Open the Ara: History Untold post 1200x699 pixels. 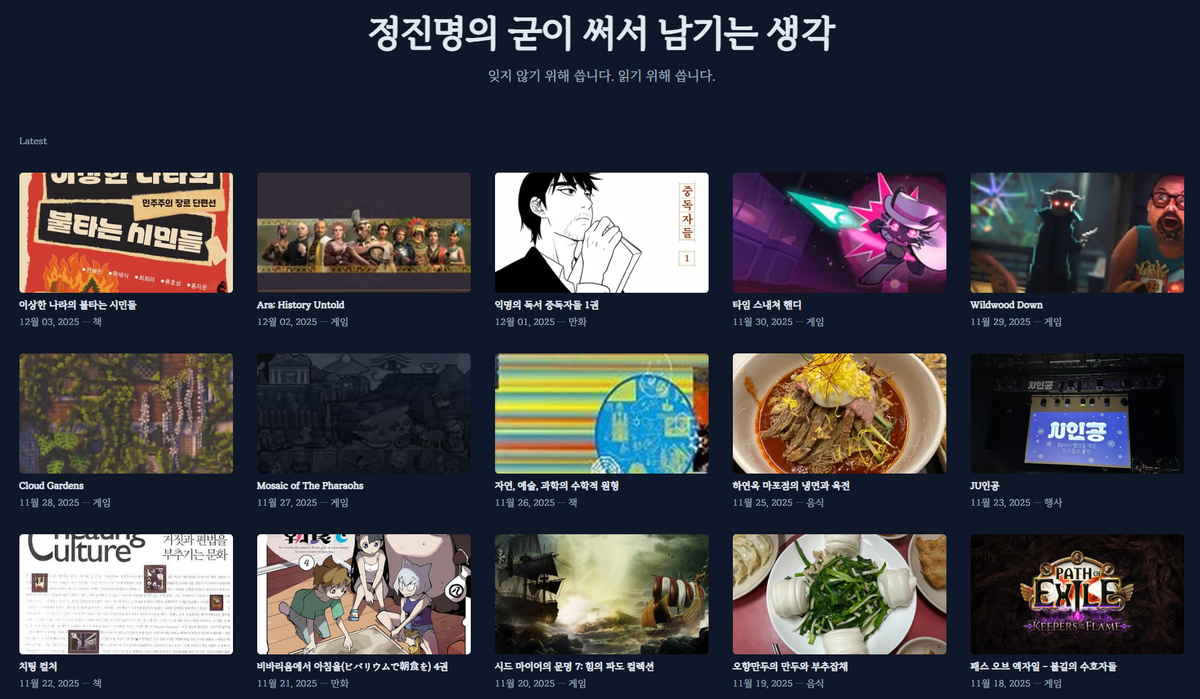[363, 232]
